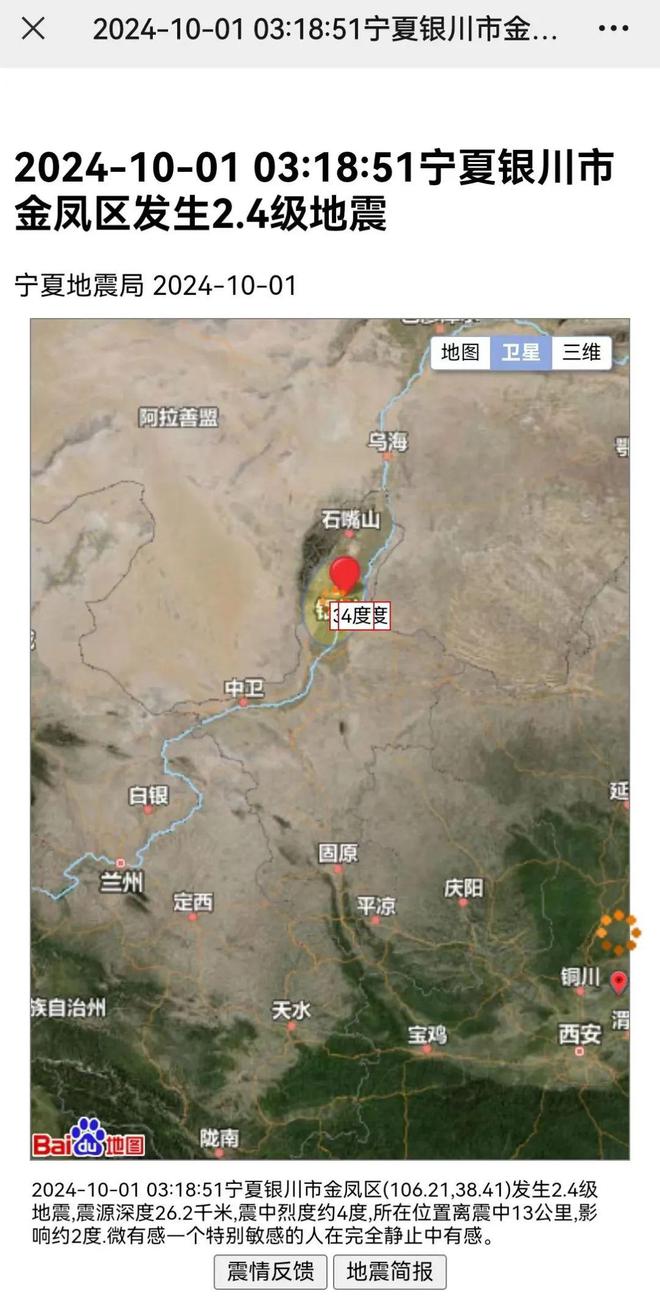Viewport: 660px width, 1313px height.
Task: Open the three-dot overflow menu
Action: tap(613, 29)
